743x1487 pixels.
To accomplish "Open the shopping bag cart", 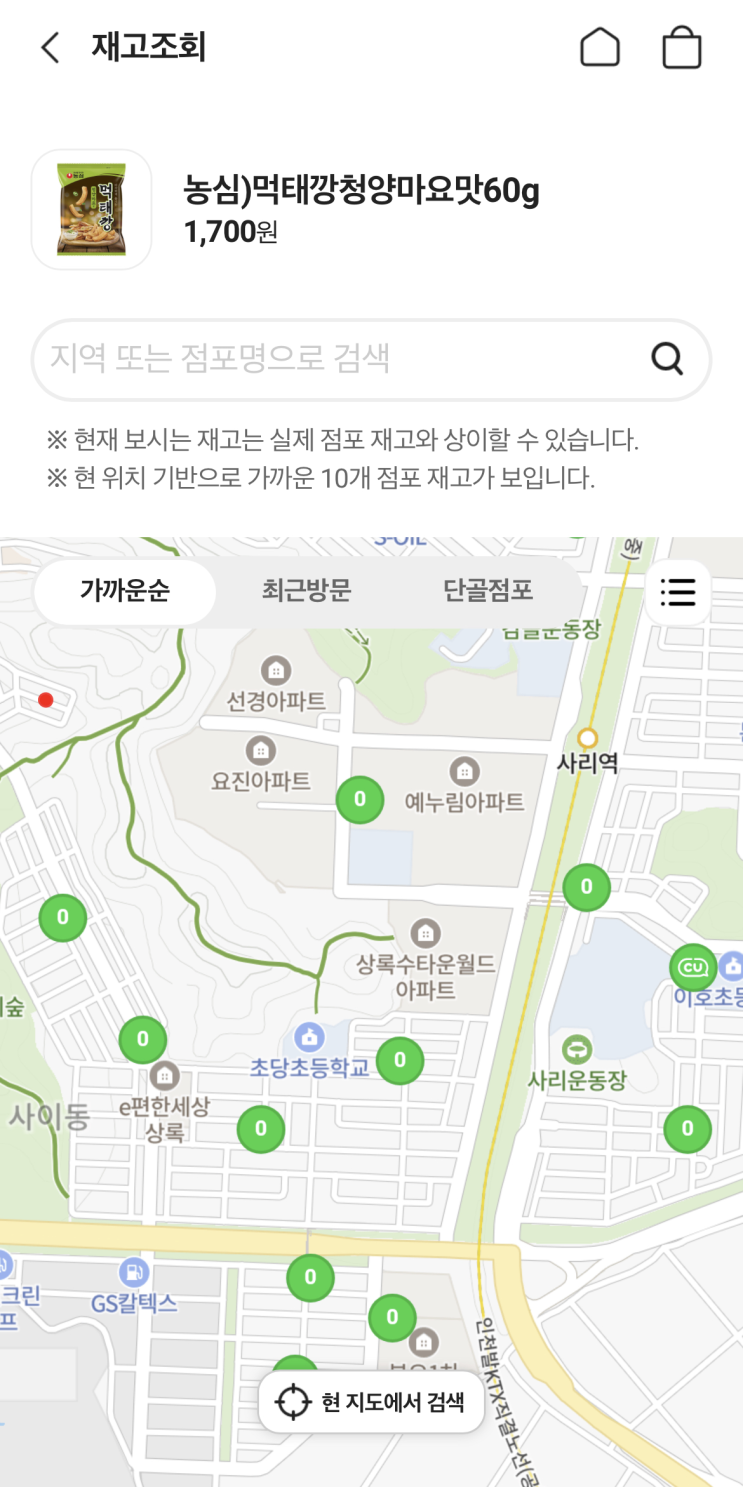I will click(682, 47).
